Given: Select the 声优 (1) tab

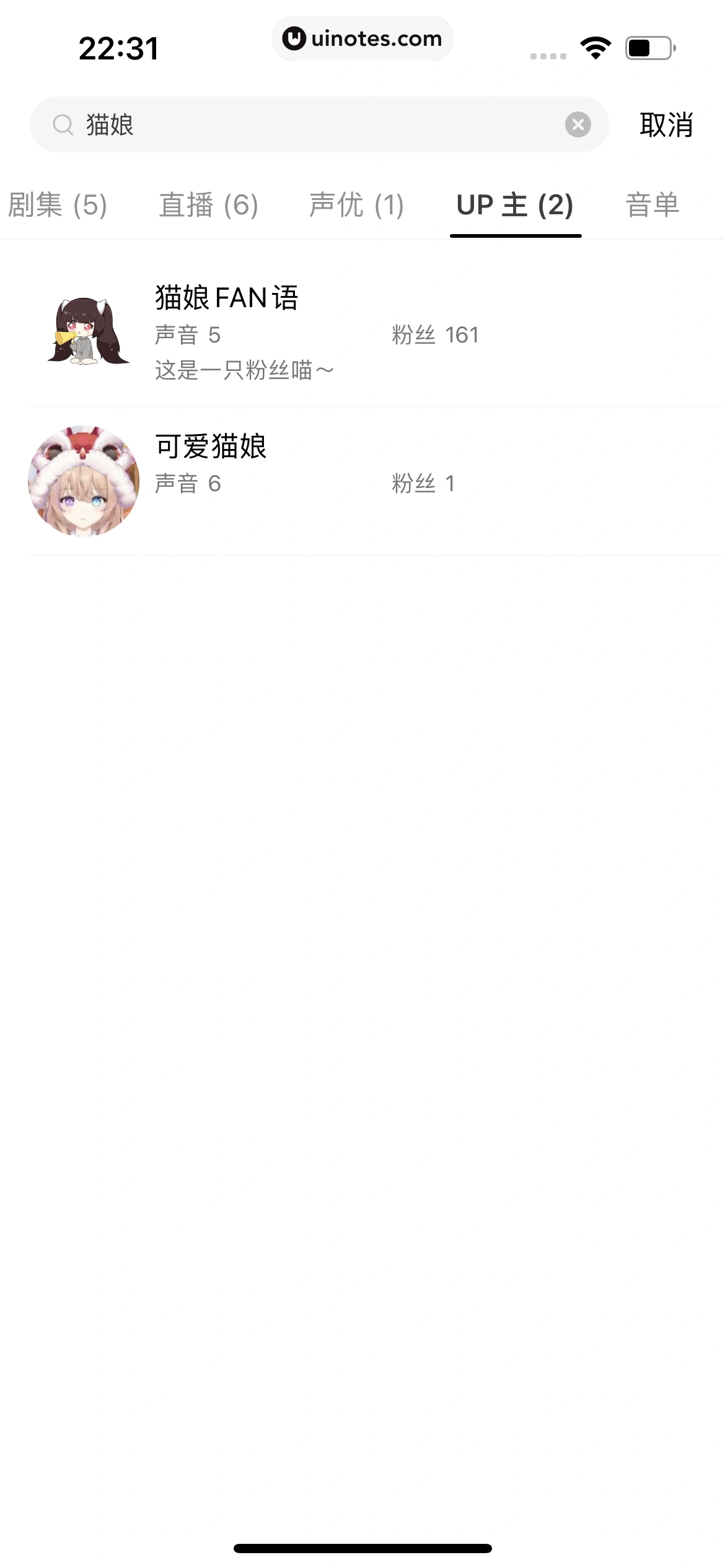Looking at the screenshot, I should click(x=359, y=205).
